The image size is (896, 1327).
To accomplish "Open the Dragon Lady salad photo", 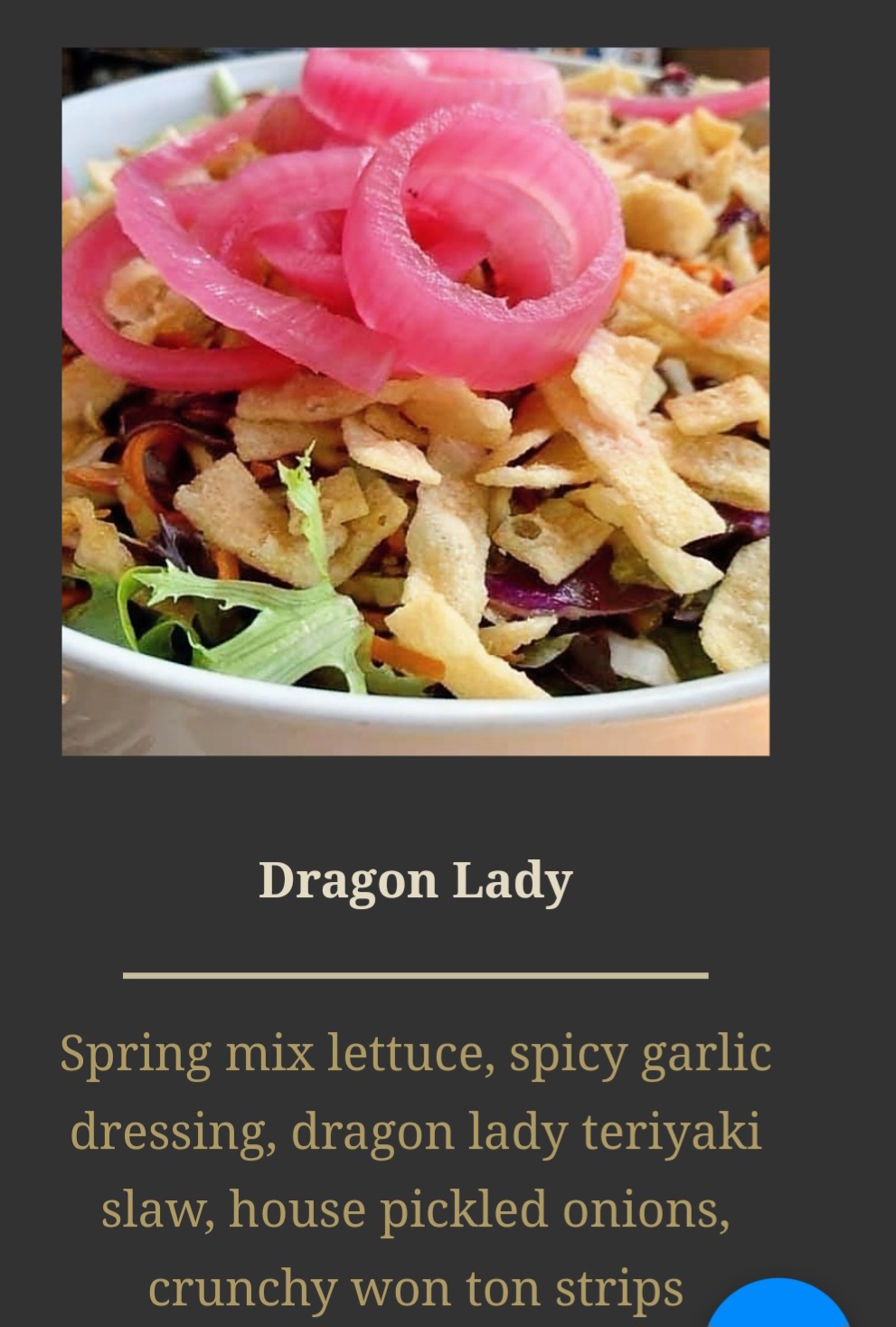I will pos(416,401).
